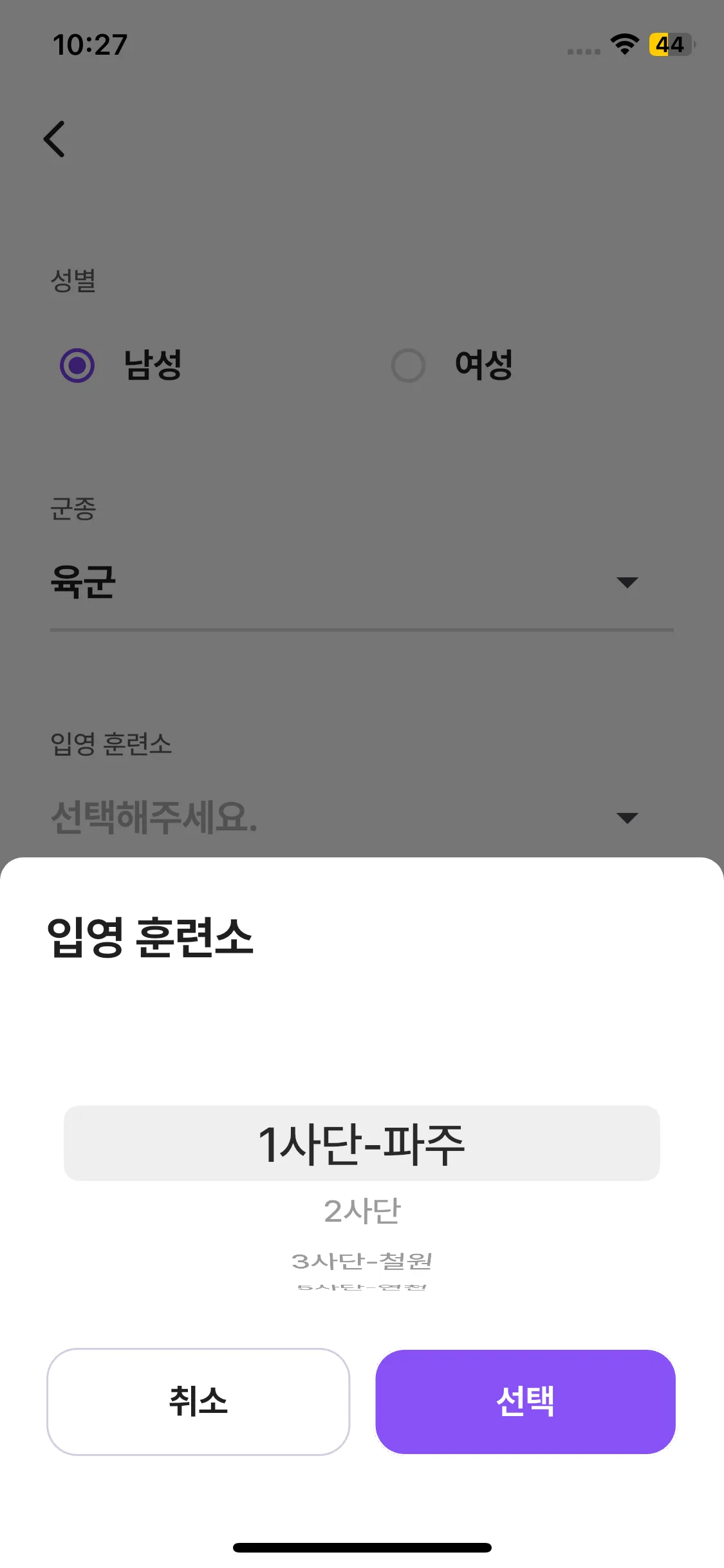Confirm selection with the 선택 button
724x1568 pixels.
pyautogui.click(x=525, y=1401)
